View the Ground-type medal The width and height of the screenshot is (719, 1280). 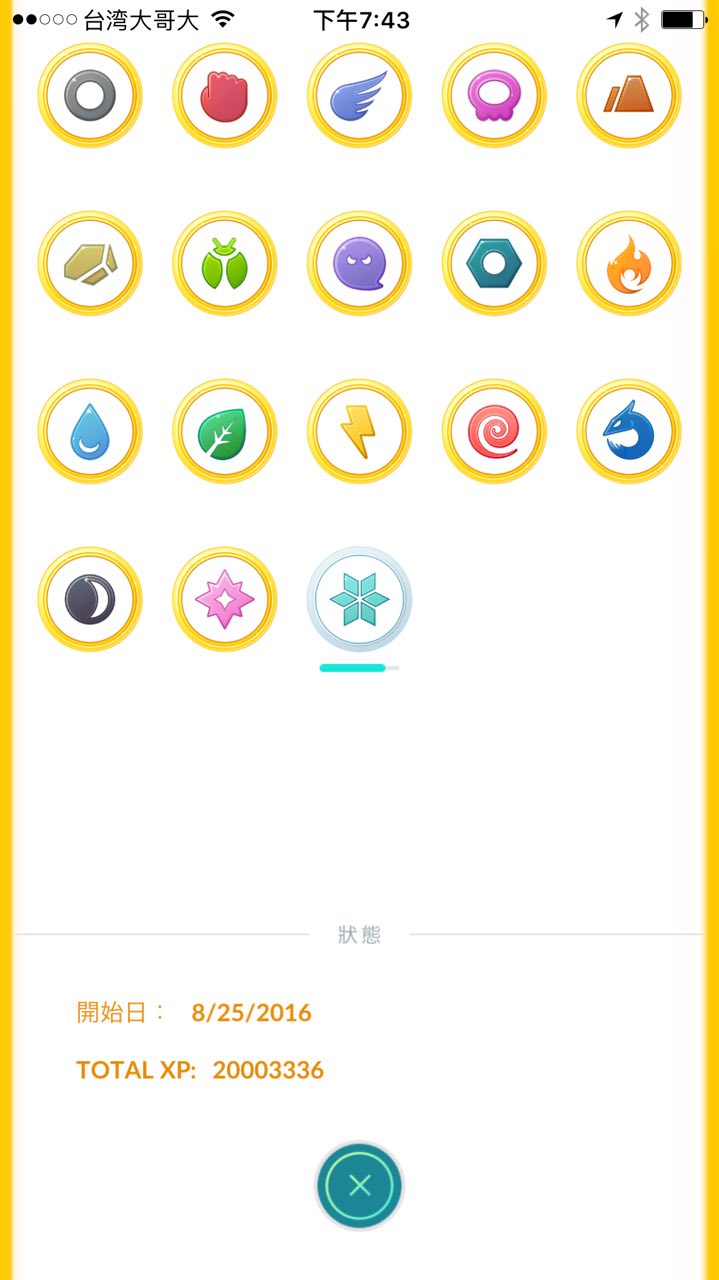(x=629, y=96)
